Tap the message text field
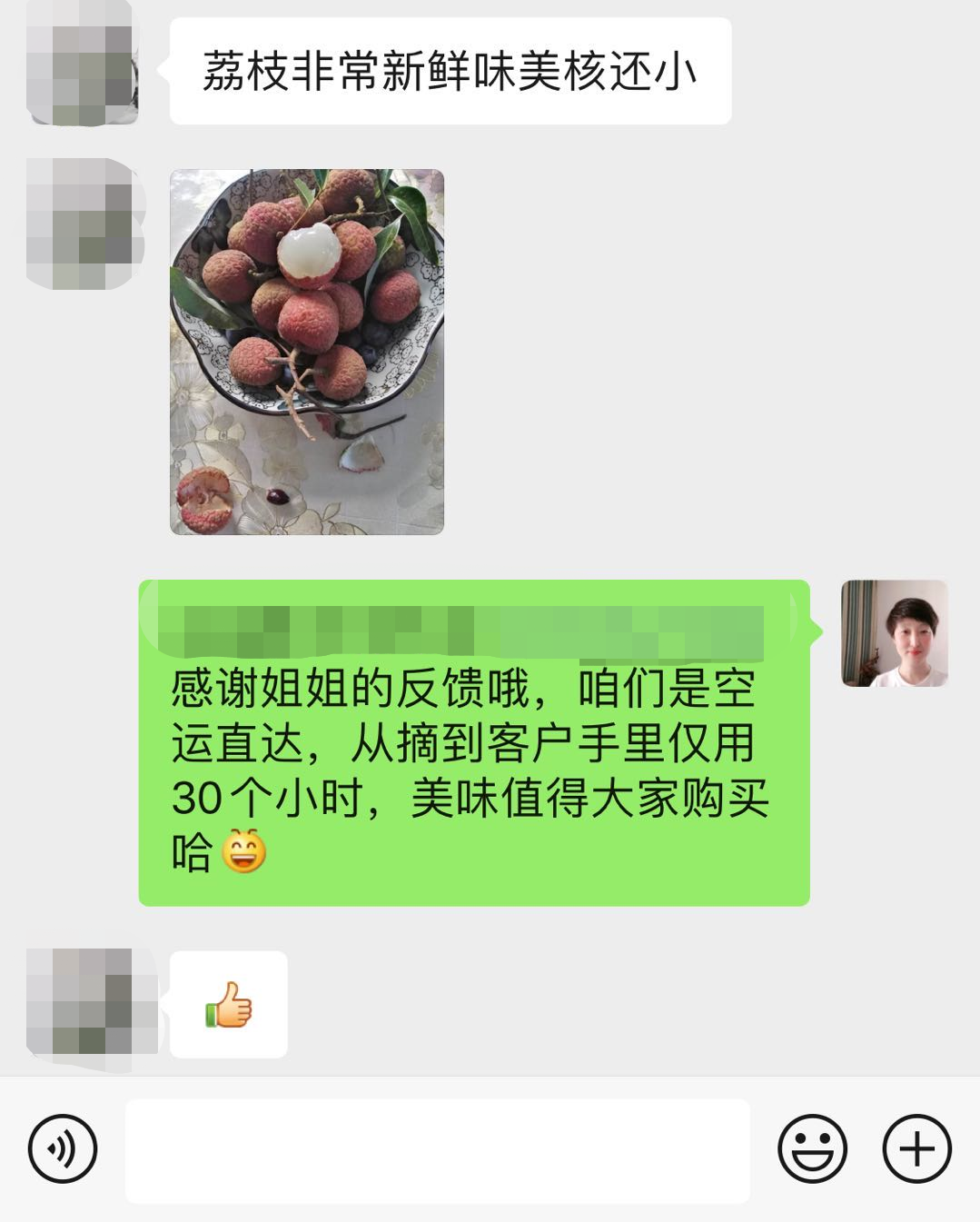The image size is (980, 1222). point(437,1150)
